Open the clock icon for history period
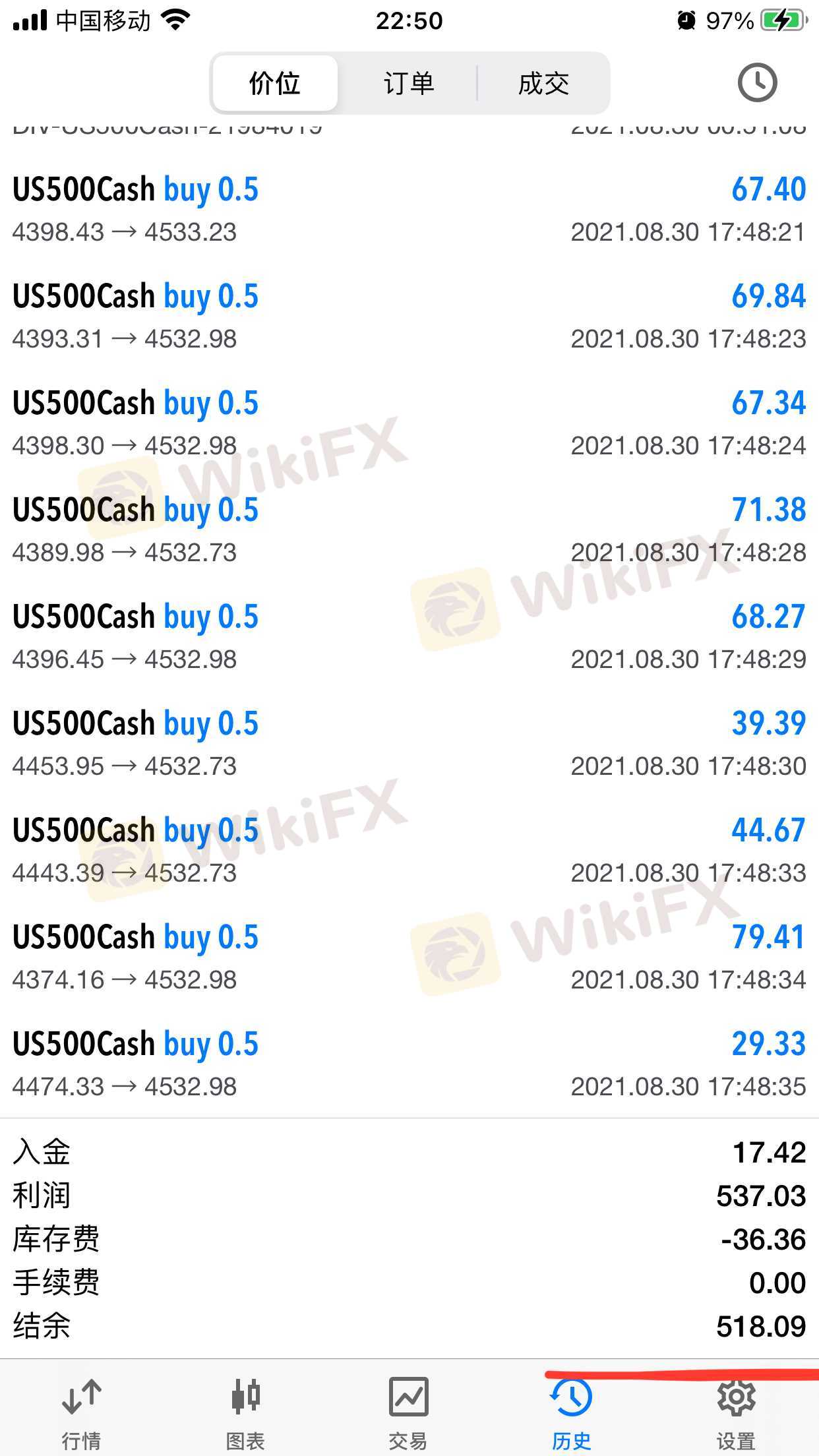Screen dimensions: 819x1456 tap(756, 83)
